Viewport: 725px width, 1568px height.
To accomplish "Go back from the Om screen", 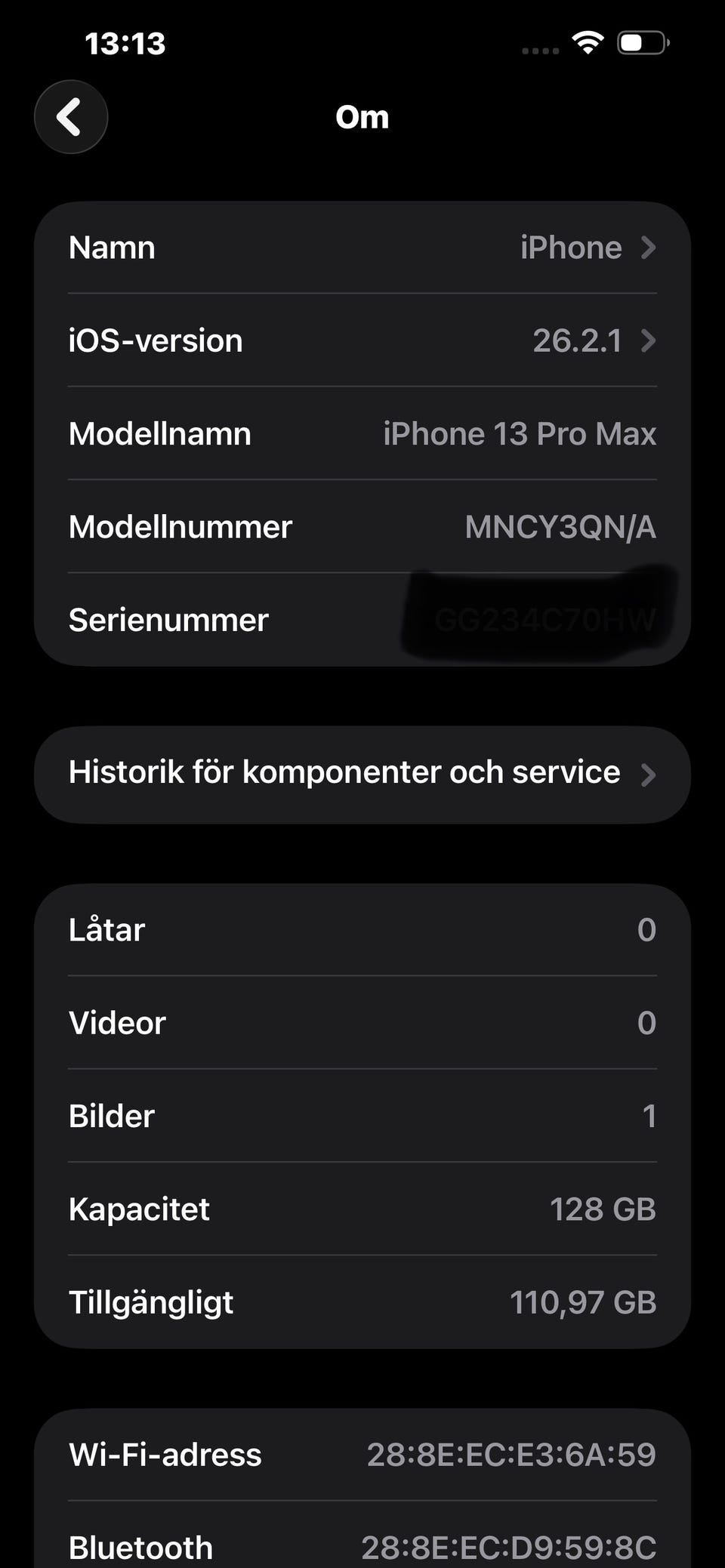I will pos(70,117).
